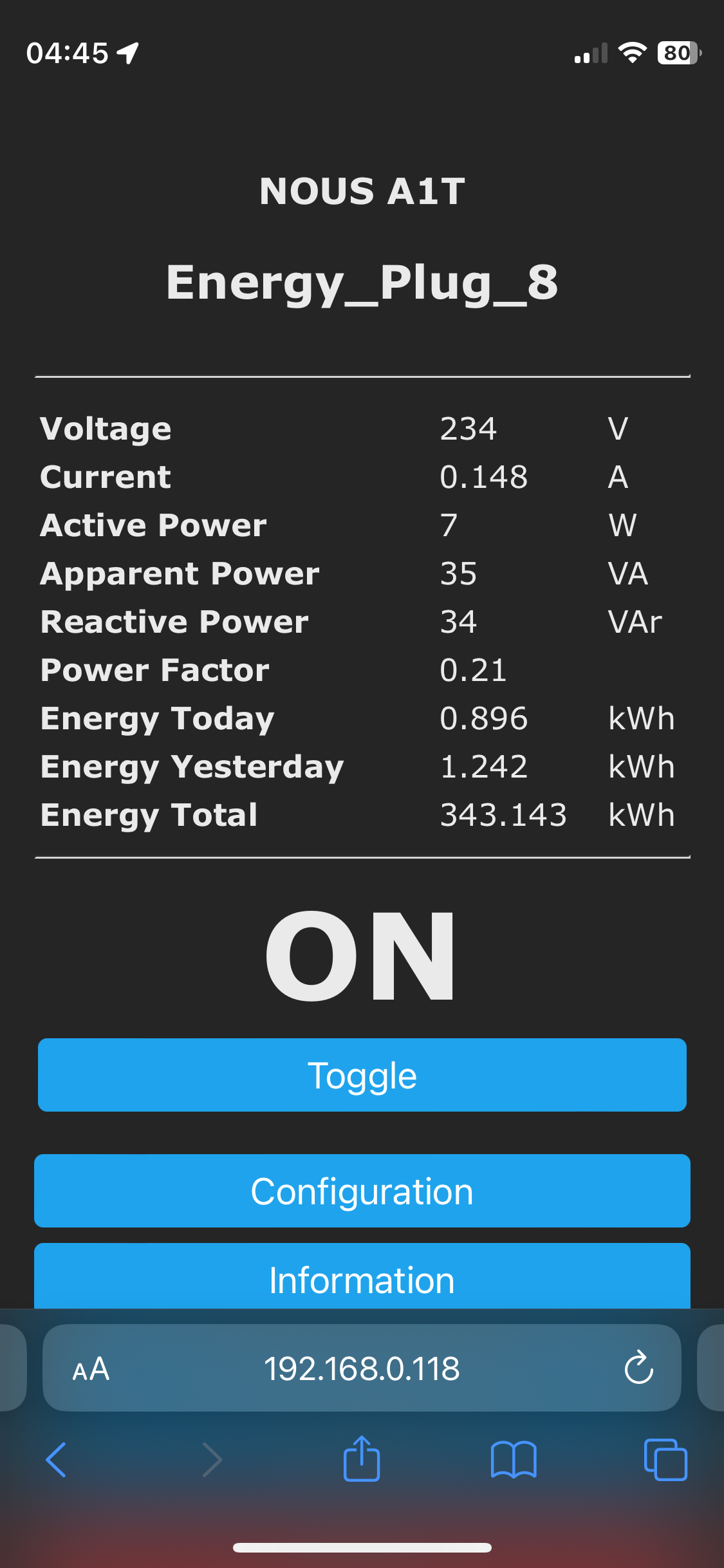This screenshot has width=724, height=1568.
Task: Open the AA text size menu
Action: coord(91,1368)
